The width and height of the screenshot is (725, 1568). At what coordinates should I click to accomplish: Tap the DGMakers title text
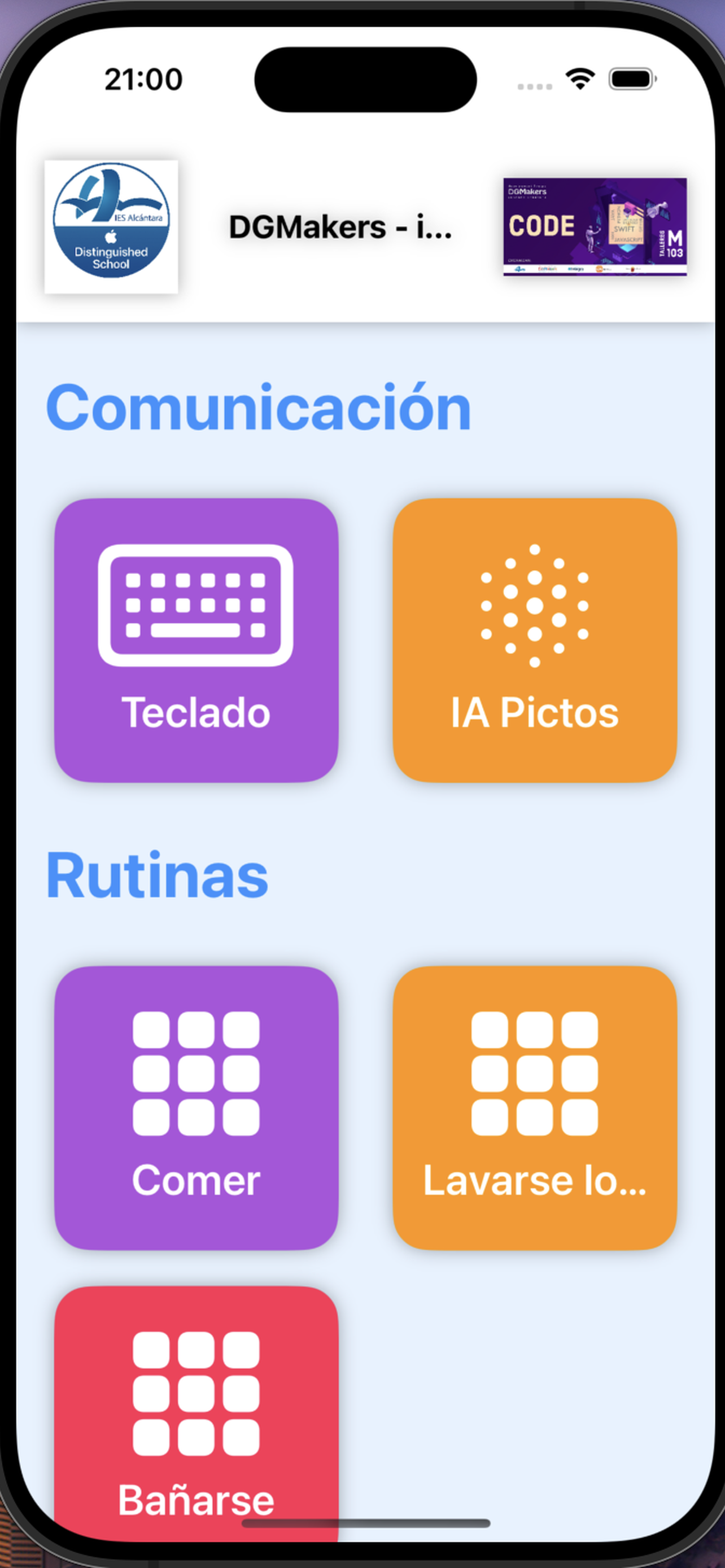click(339, 228)
